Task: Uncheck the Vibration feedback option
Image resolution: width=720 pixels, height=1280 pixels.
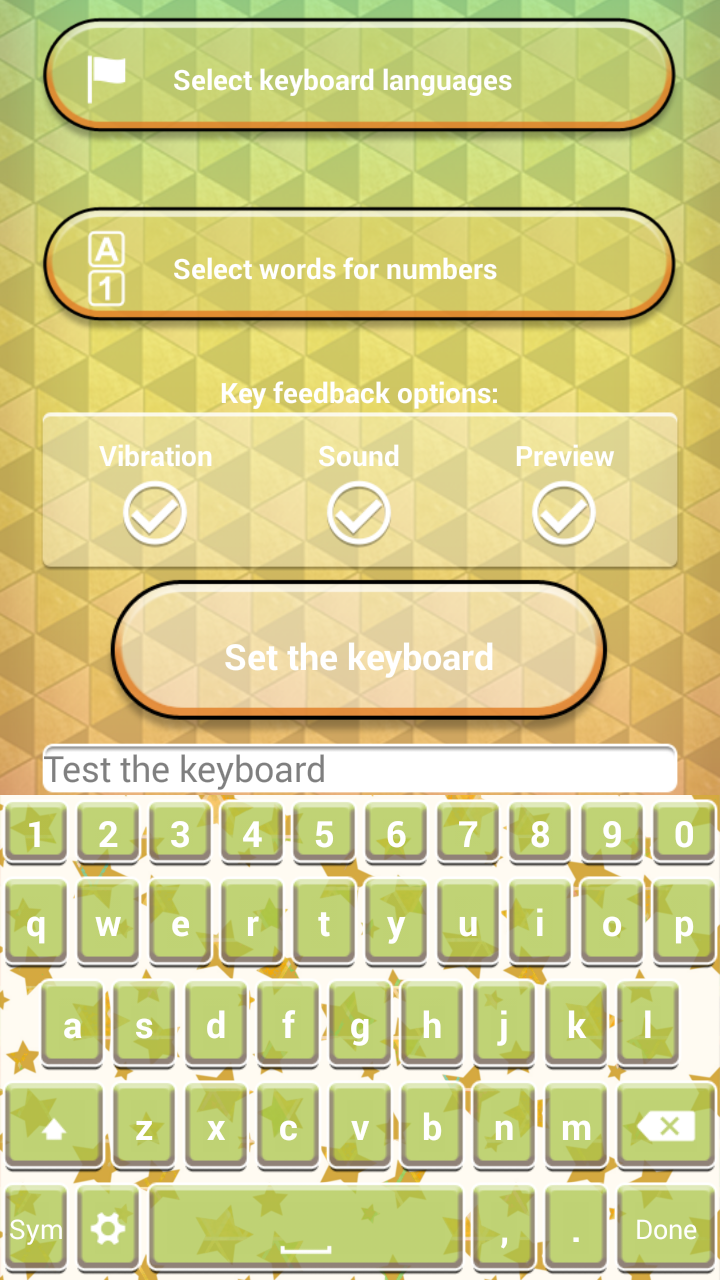Action: tap(155, 513)
